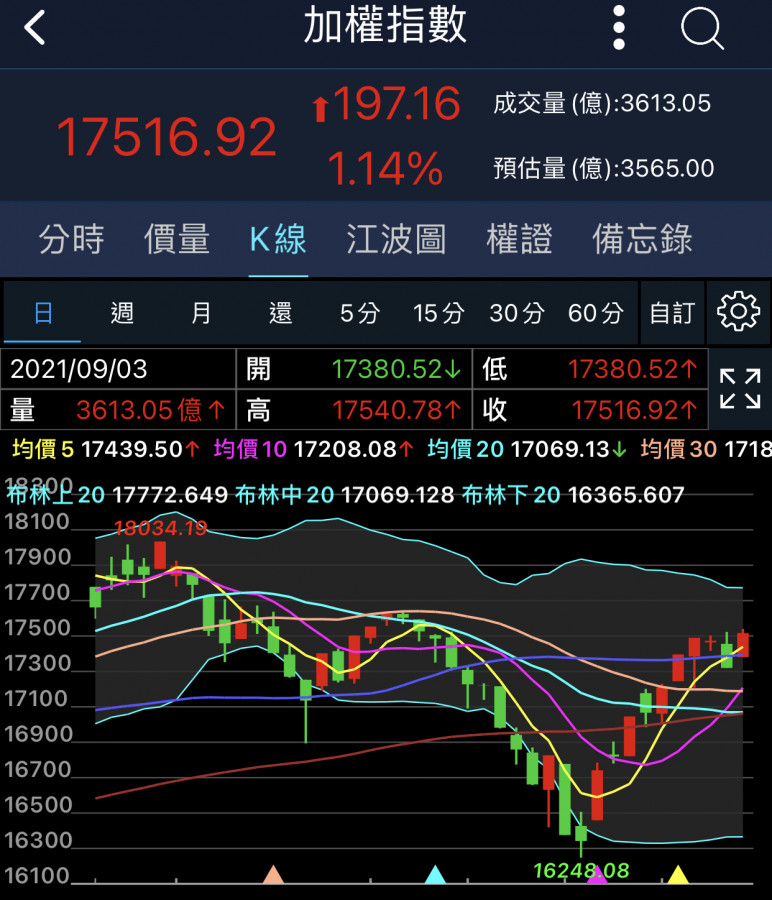Open the search magnifier
This screenshot has width=772, height=900.
[x=702, y=27]
